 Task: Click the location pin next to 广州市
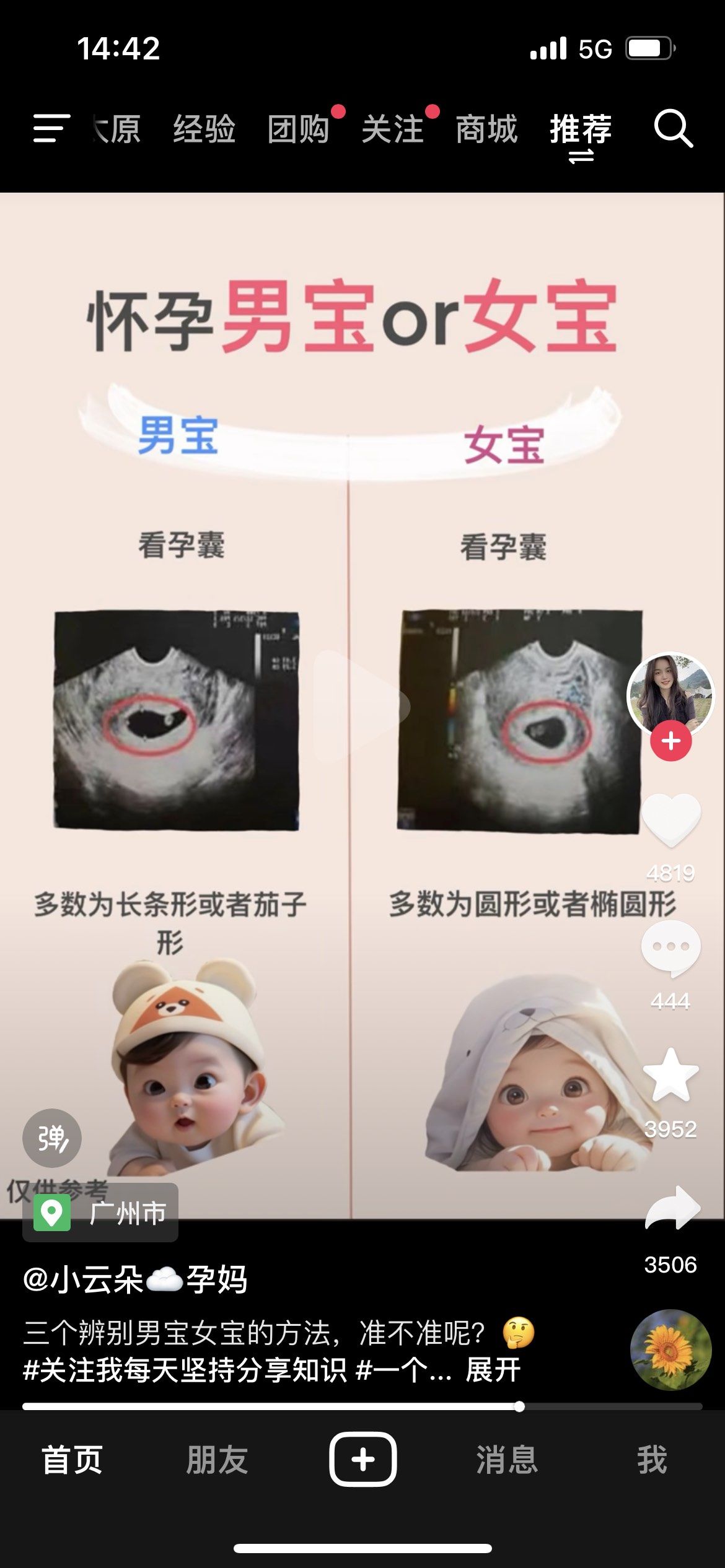click(53, 1212)
